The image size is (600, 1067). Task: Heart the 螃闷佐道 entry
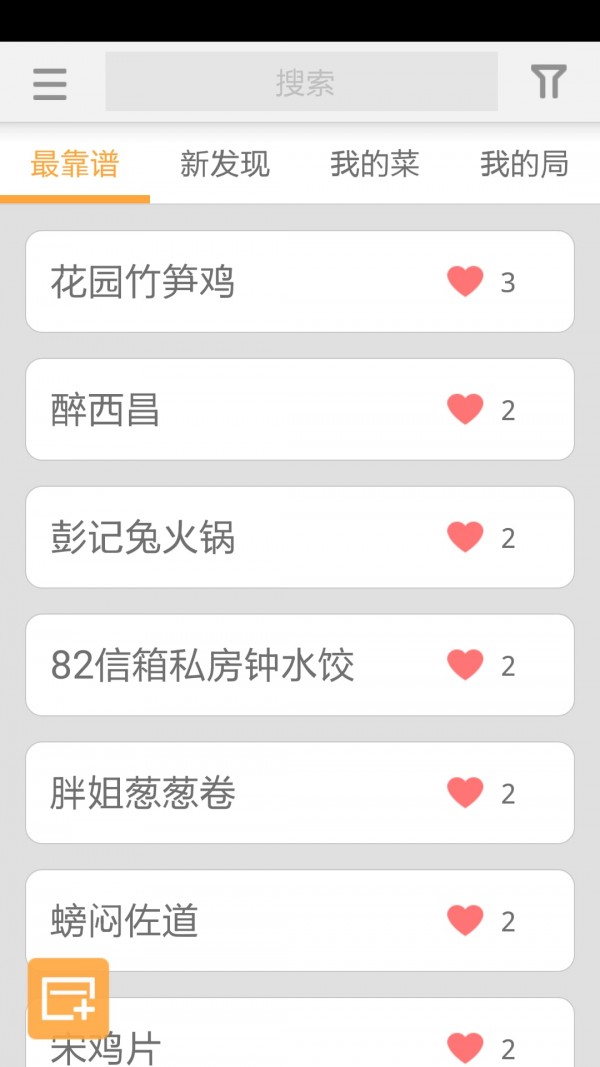[x=465, y=921]
